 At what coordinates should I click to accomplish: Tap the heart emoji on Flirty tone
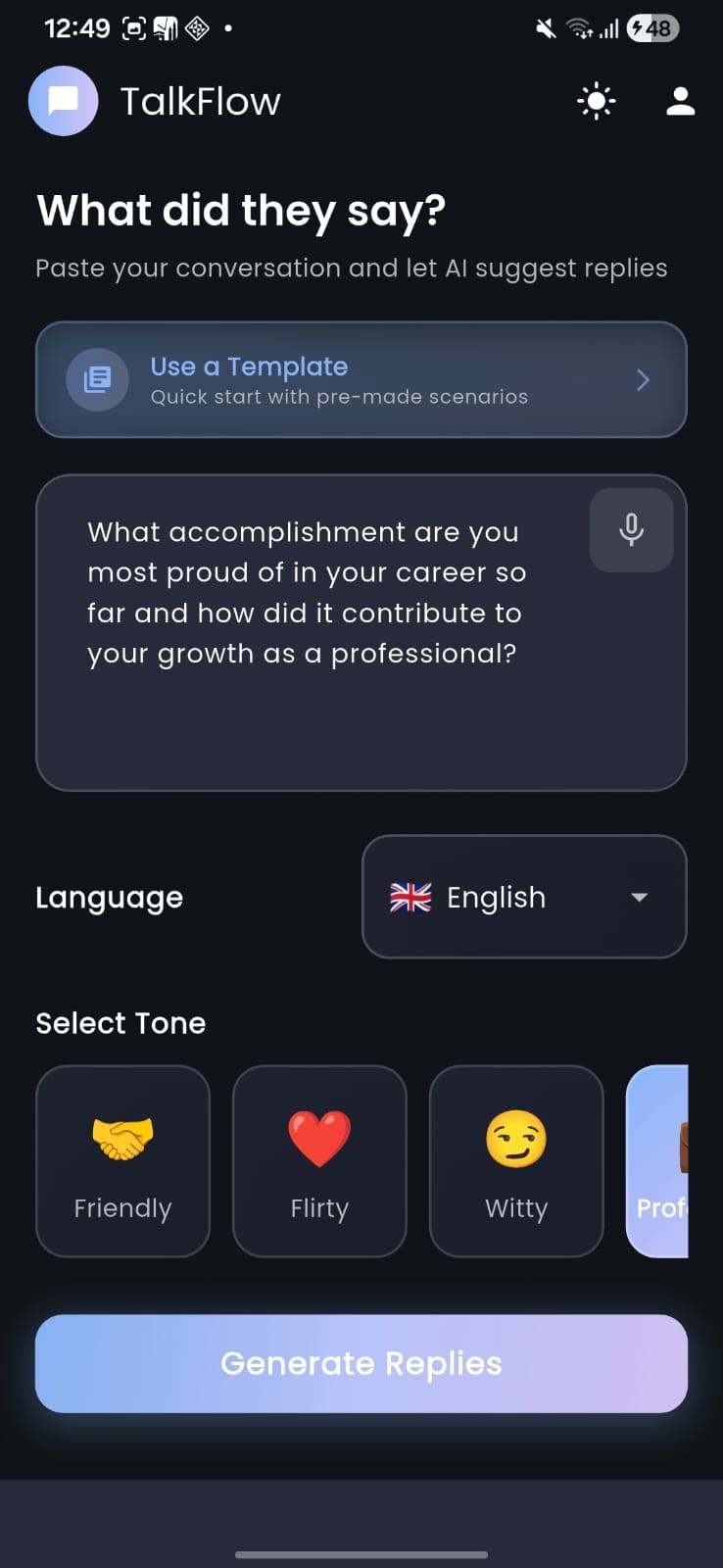pos(319,1137)
